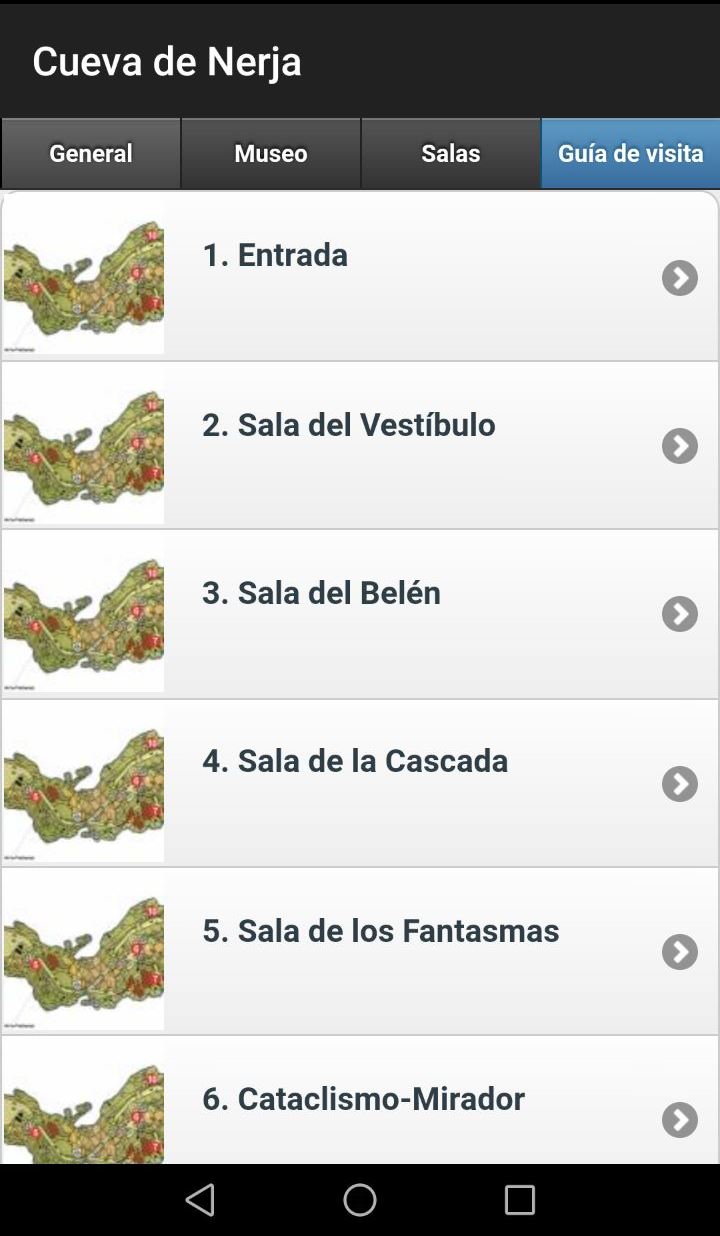This screenshot has height=1236, width=720.
Task: Tap the chevron next to Sala del Vestíbulo
Action: [680, 446]
